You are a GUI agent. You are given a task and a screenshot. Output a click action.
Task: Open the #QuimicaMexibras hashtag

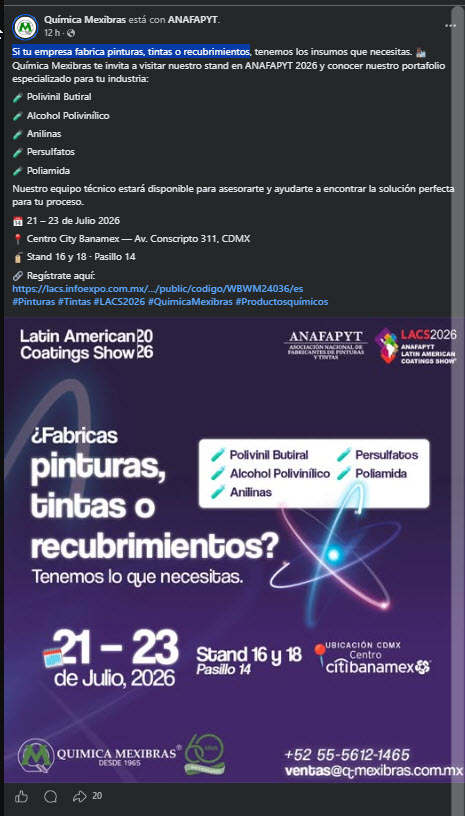tap(190, 301)
